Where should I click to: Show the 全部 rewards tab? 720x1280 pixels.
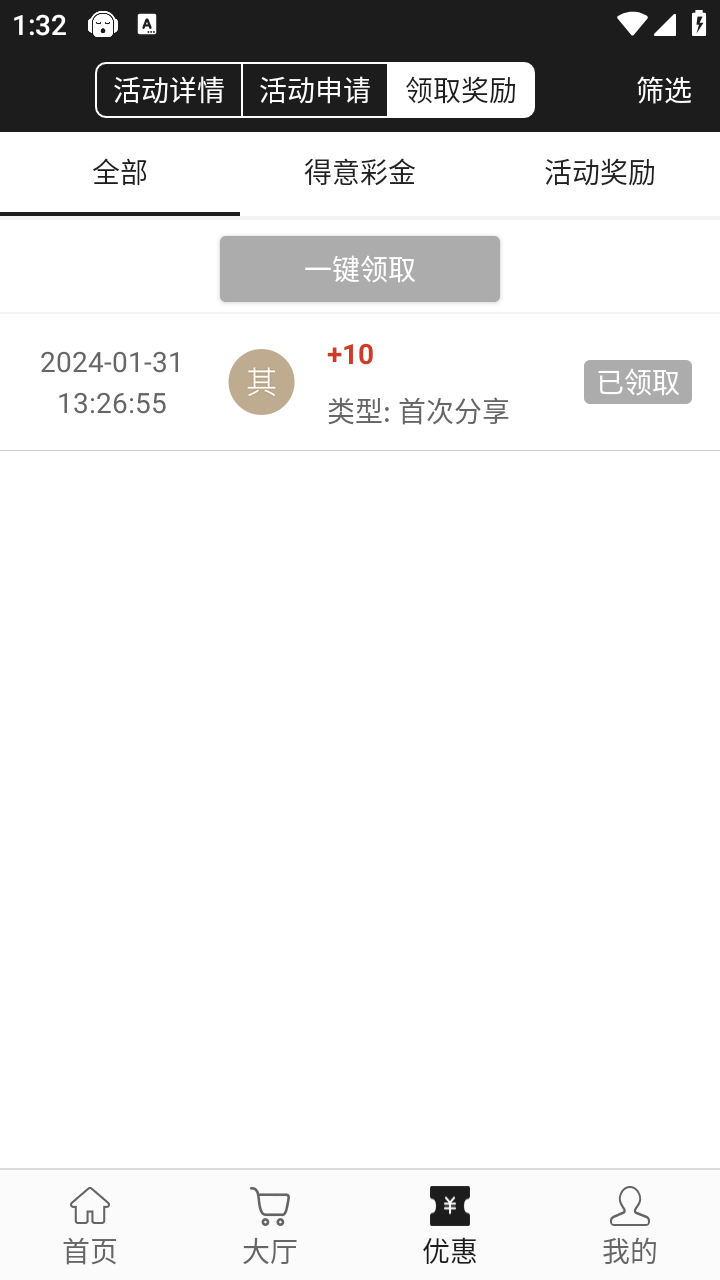[x=120, y=173]
